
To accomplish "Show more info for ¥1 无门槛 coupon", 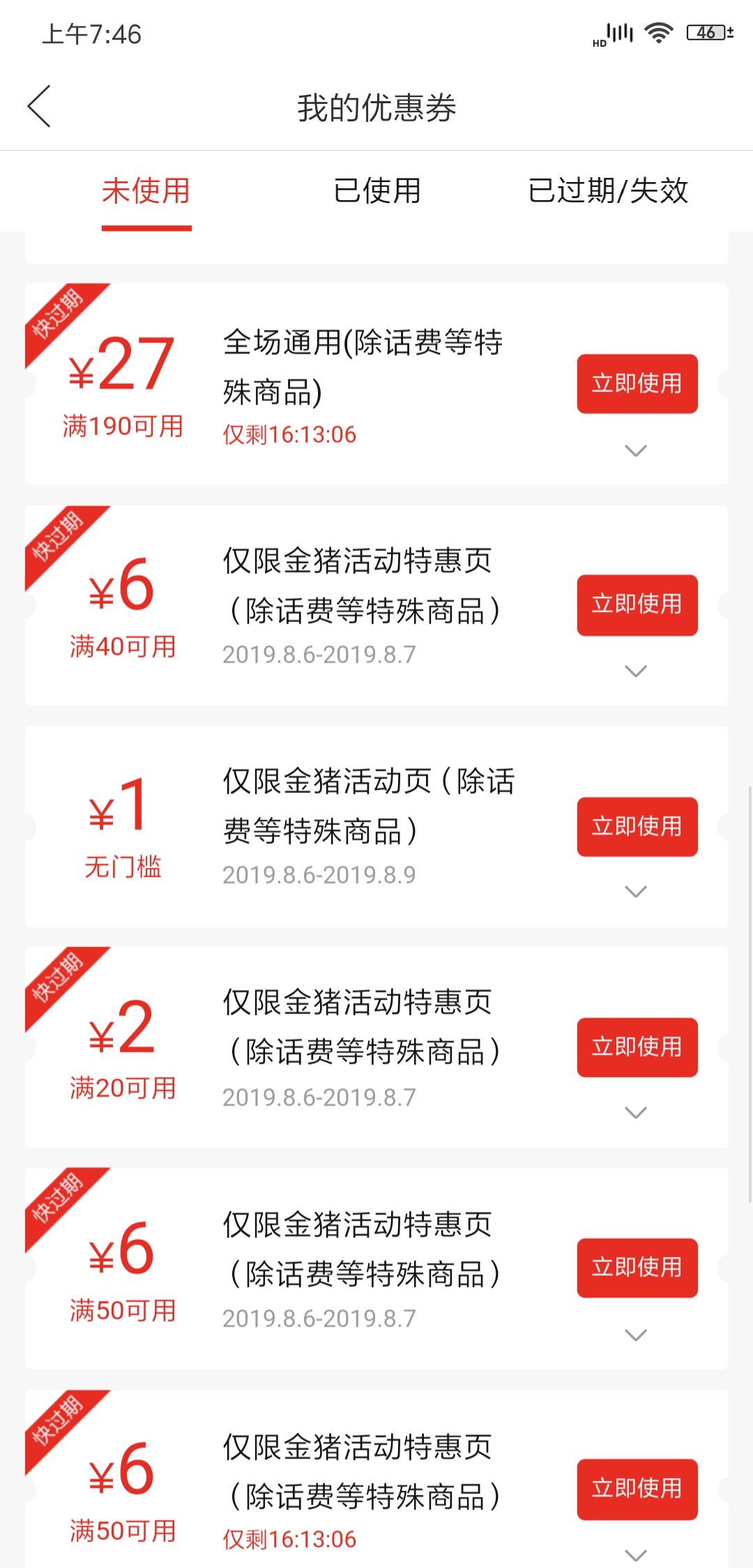I will pyautogui.click(x=636, y=891).
